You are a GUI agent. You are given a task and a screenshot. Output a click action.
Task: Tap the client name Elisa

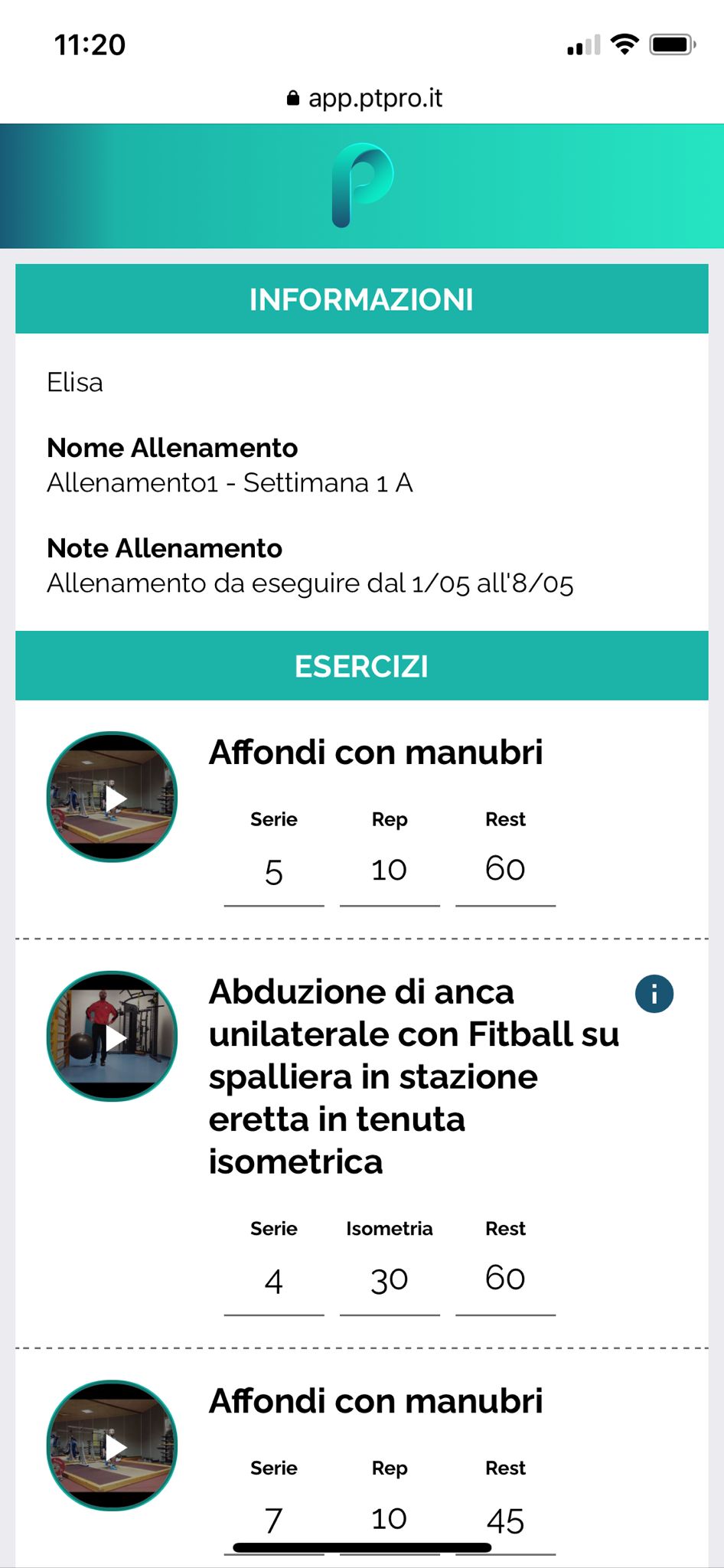click(x=76, y=383)
